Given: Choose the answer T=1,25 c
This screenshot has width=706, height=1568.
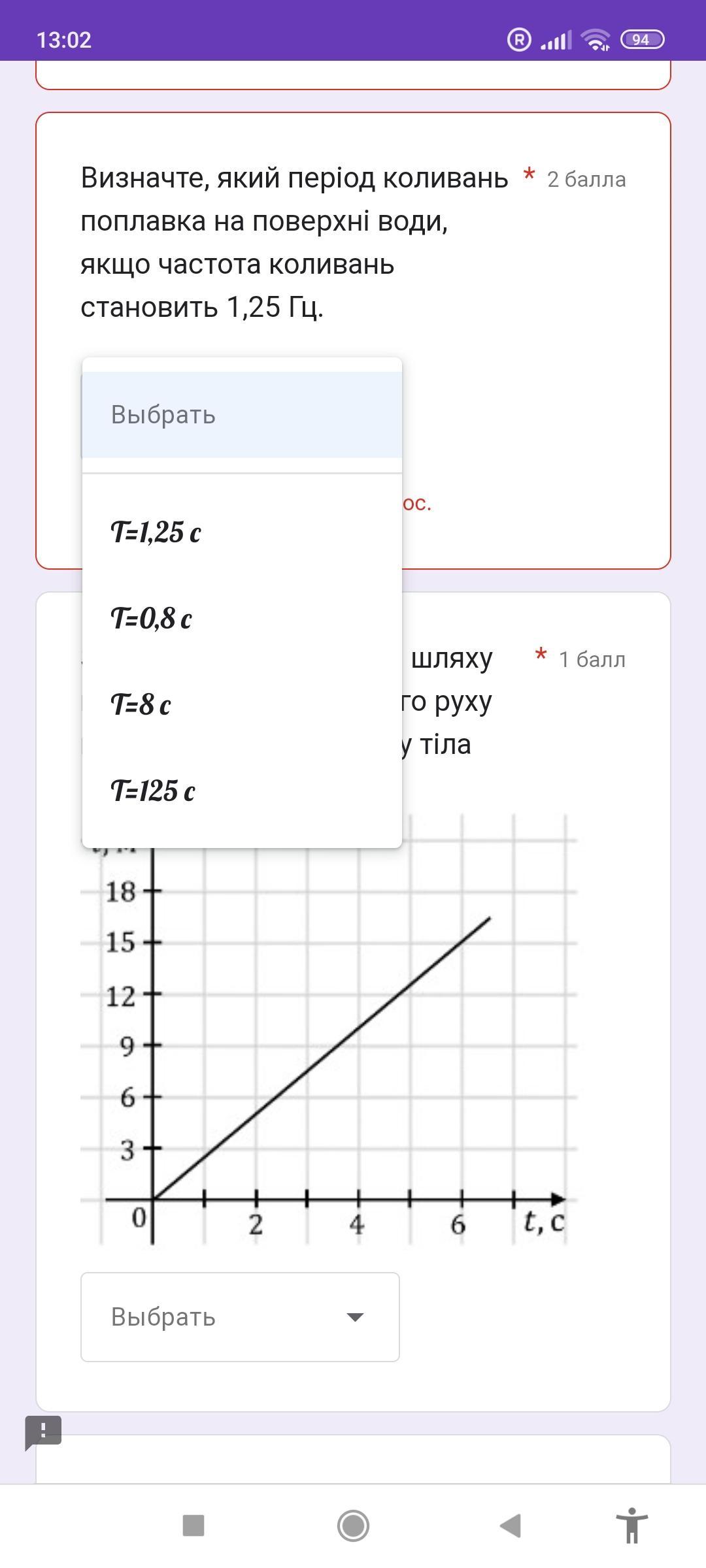Looking at the screenshot, I should tap(241, 532).
